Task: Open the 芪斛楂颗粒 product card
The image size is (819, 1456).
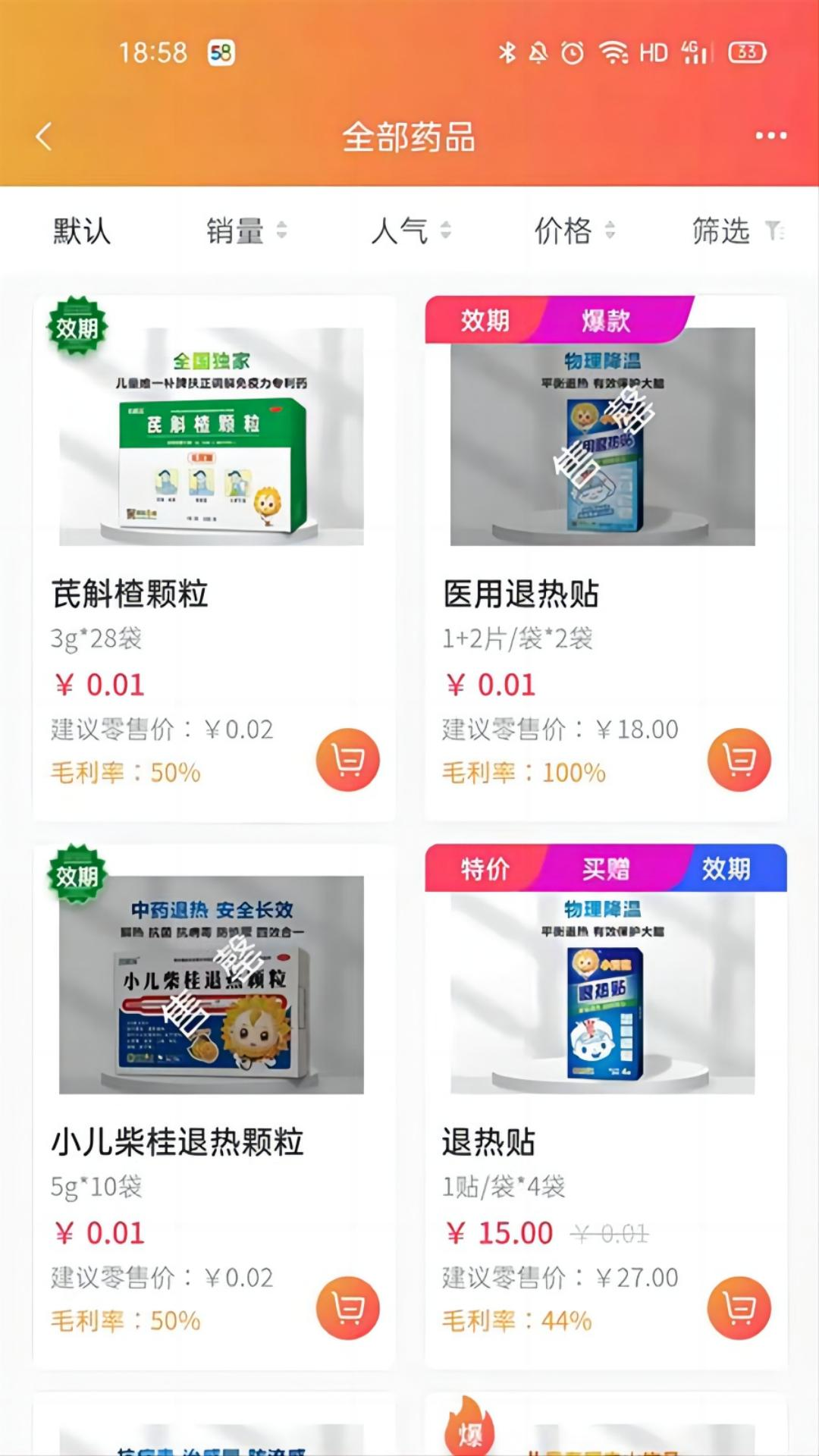Action: (x=212, y=455)
